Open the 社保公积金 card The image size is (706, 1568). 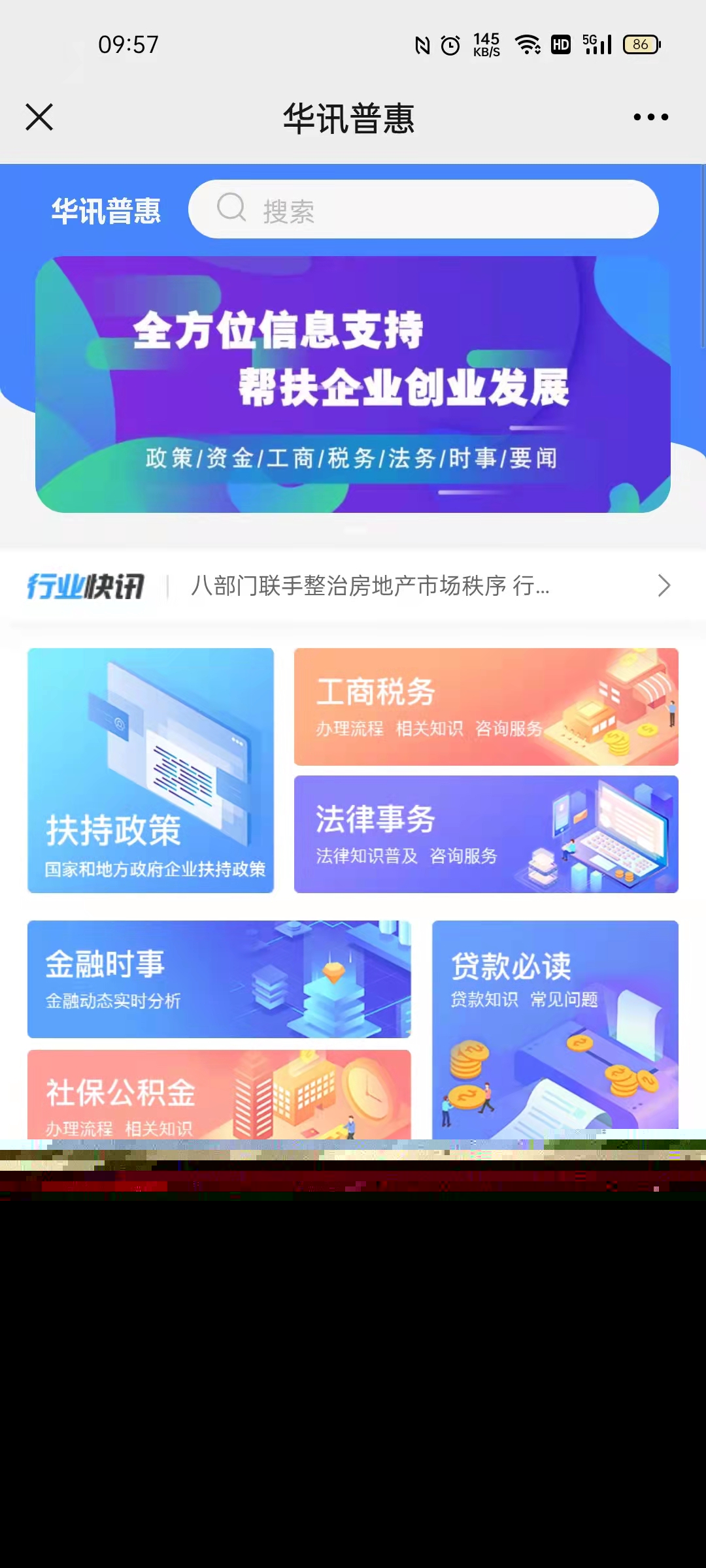pos(219,1094)
